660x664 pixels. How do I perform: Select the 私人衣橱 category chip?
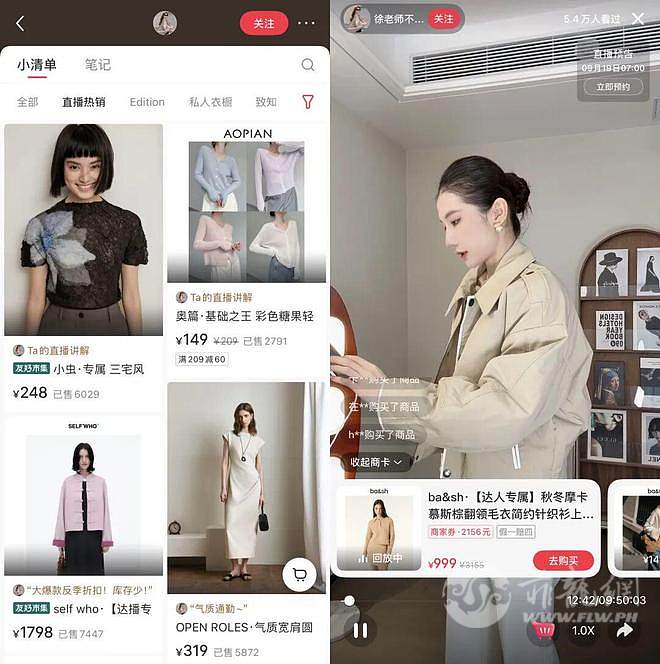(210, 102)
